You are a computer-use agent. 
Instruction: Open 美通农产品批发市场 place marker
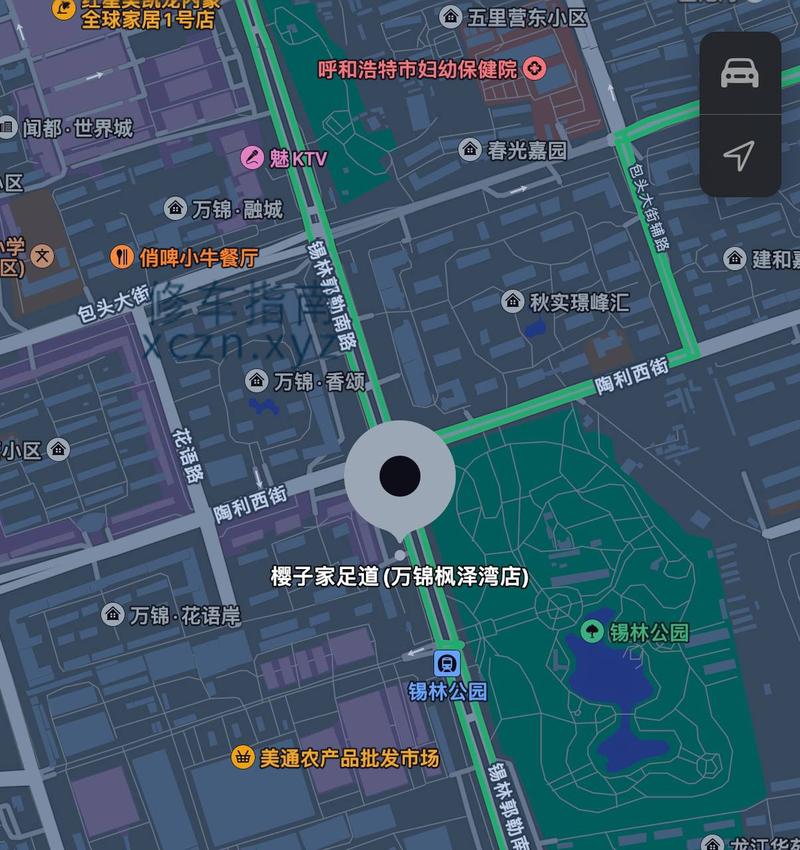(243, 757)
